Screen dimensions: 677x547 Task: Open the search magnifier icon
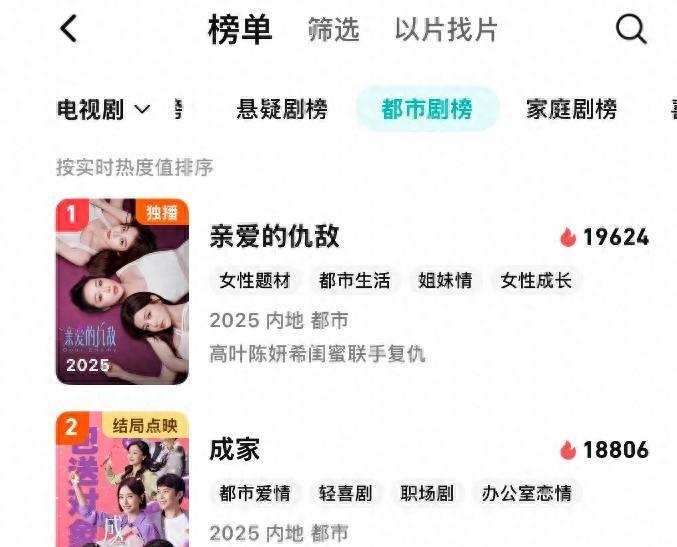[x=631, y=29]
